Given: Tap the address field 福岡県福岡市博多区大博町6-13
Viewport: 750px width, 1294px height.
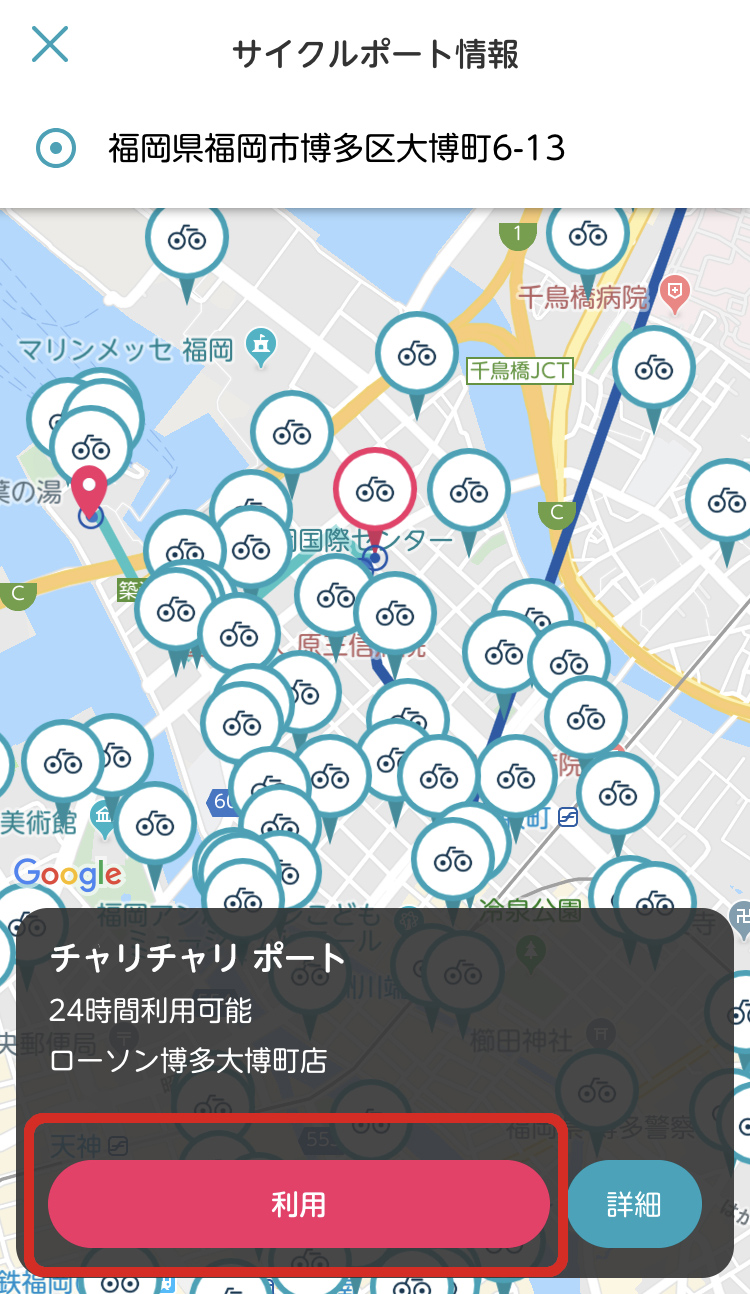Looking at the screenshot, I should click(336, 149).
